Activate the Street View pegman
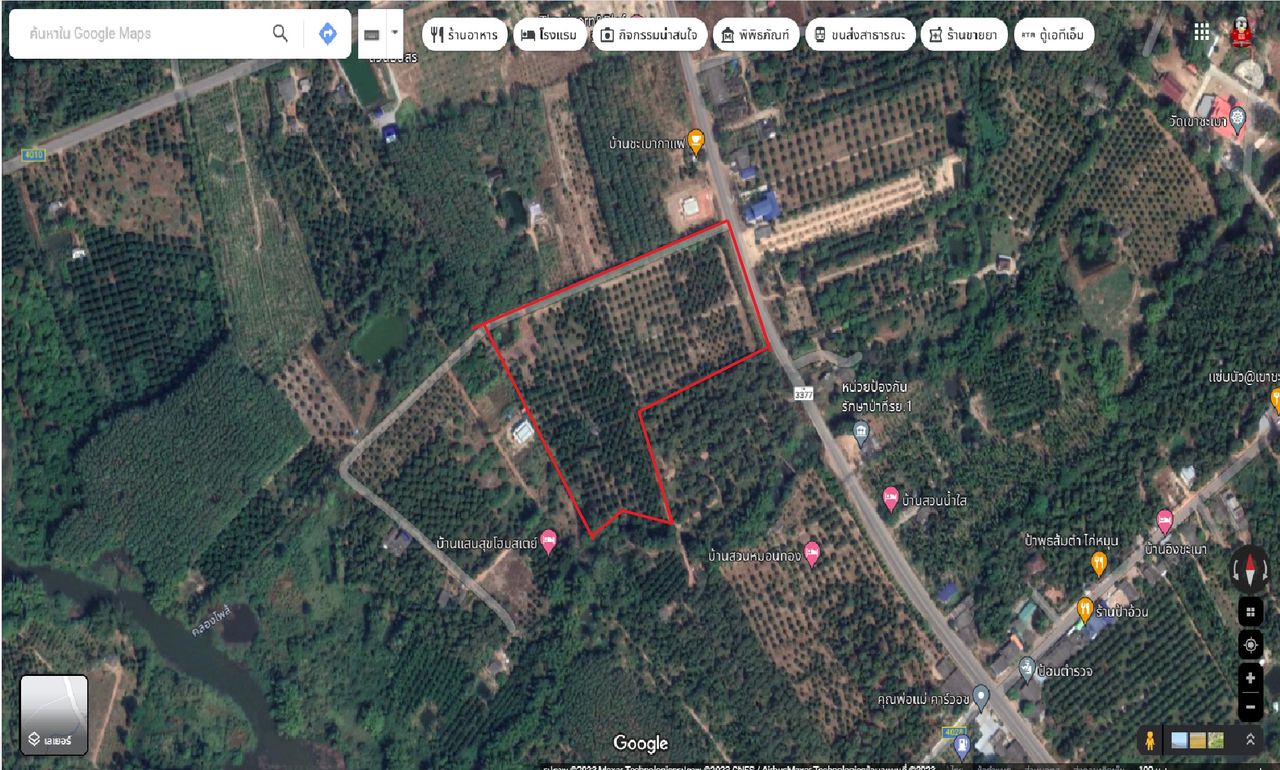1280x770 pixels. (x=1151, y=740)
